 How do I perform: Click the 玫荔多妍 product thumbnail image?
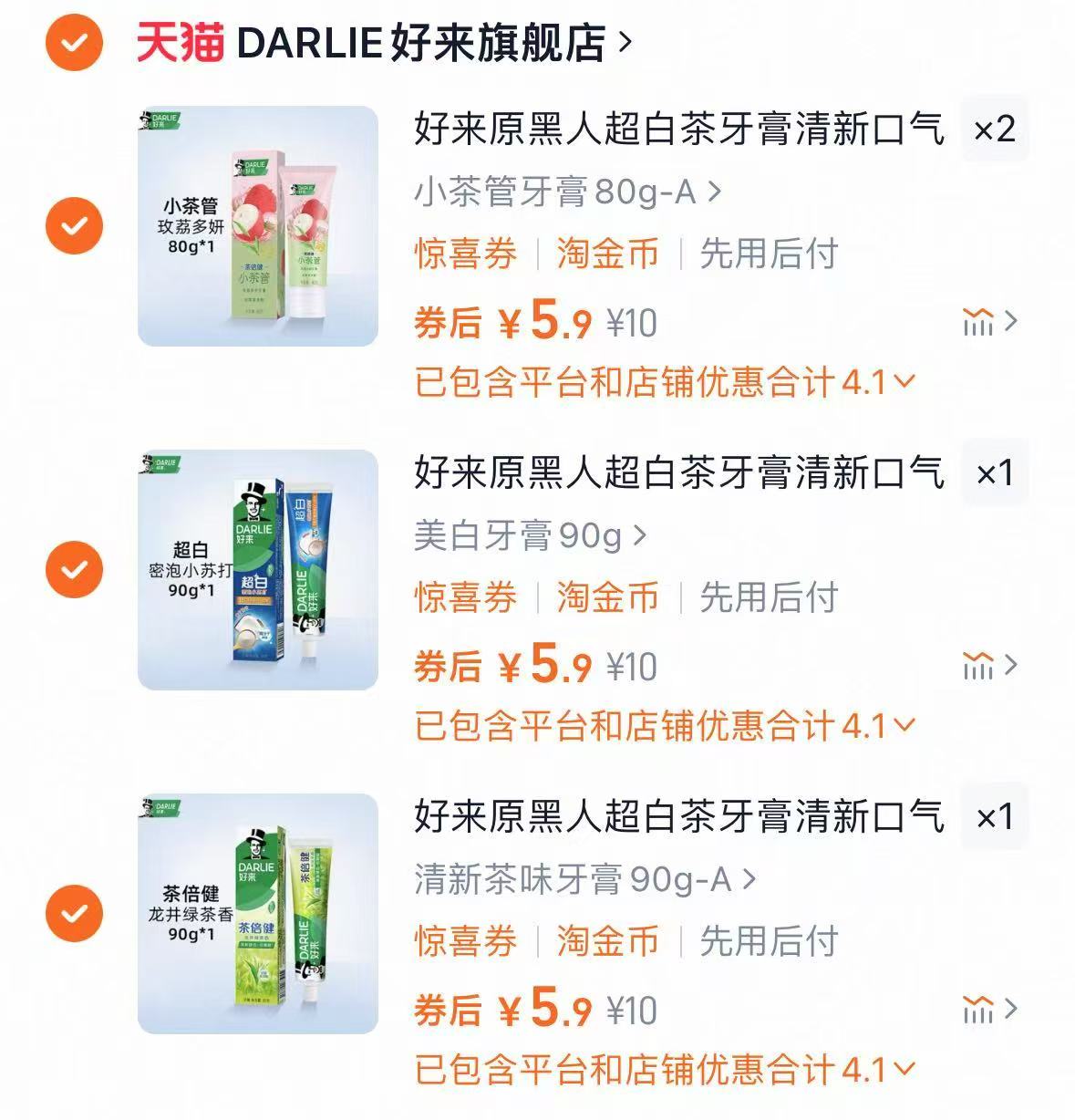coord(258,225)
